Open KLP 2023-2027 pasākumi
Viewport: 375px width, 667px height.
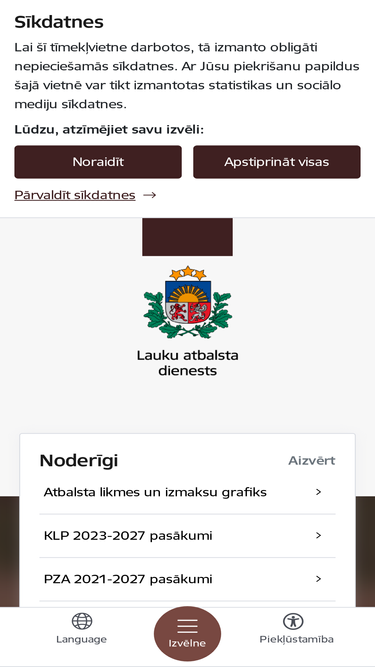point(188,536)
